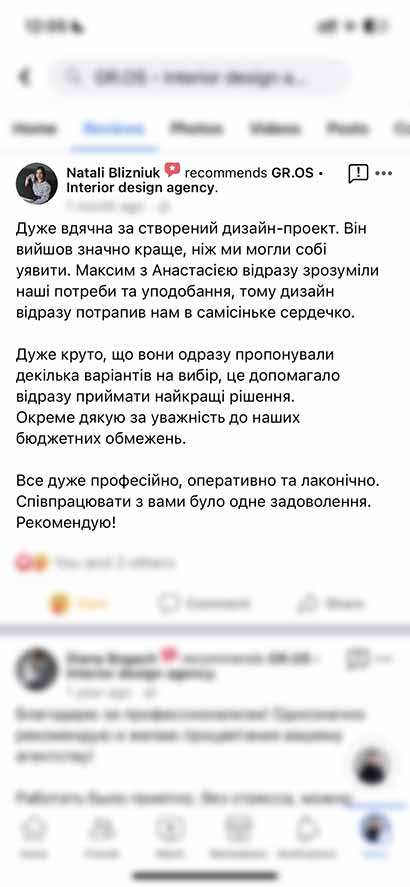Share Natali Blizniuk's review
410x887 pixels.
point(331,604)
